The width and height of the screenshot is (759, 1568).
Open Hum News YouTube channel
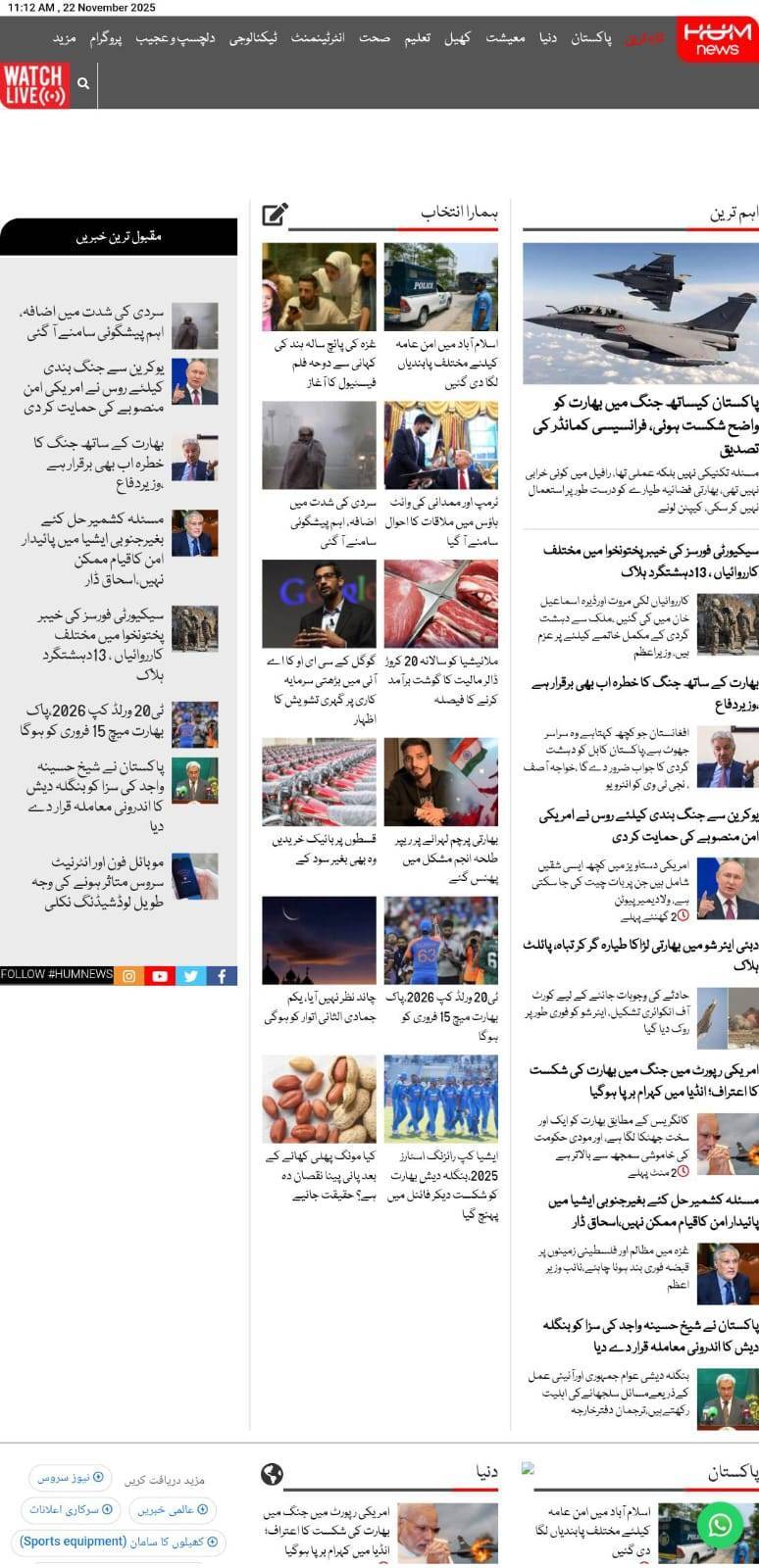tap(160, 975)
